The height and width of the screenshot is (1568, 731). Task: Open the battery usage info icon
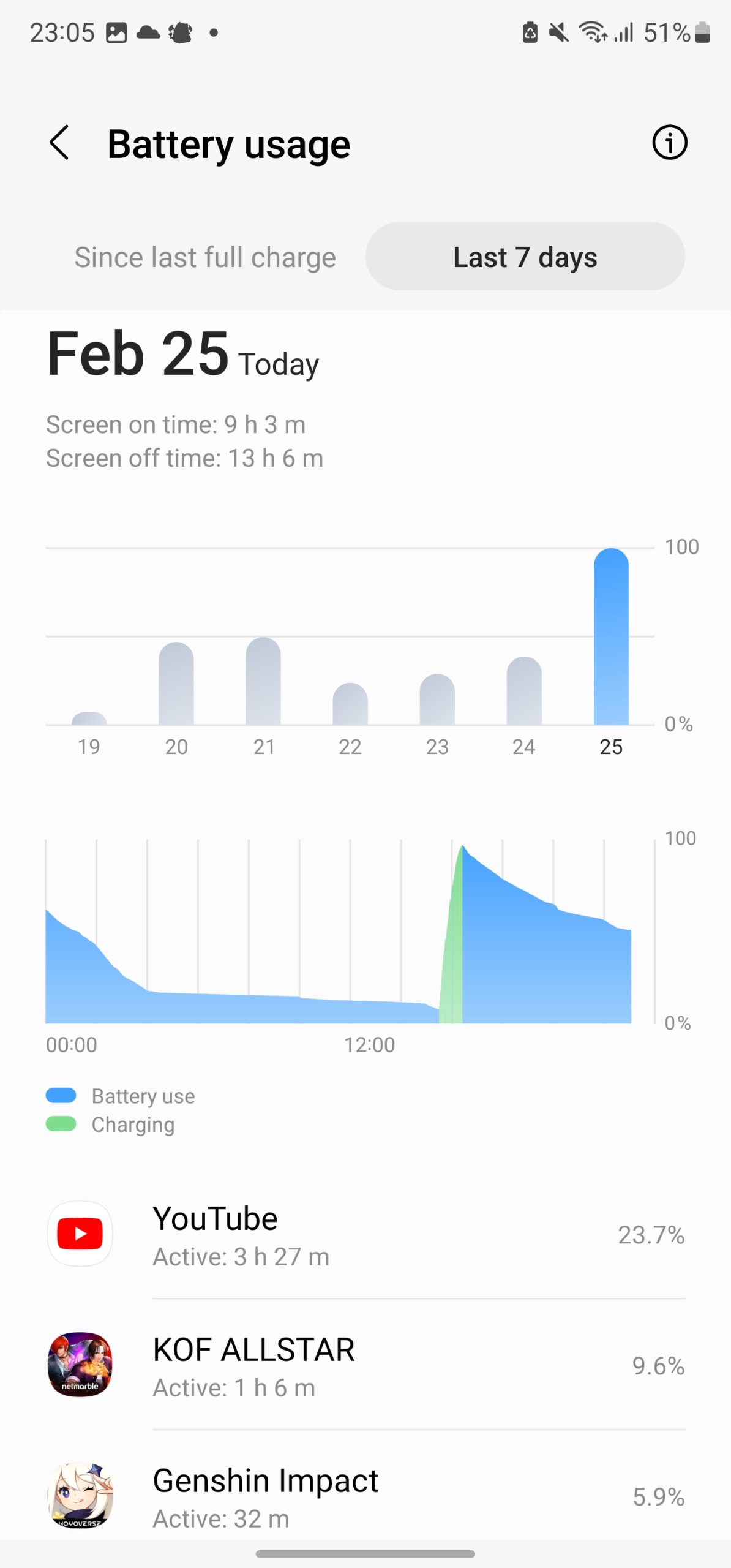[x=669, y=143]
